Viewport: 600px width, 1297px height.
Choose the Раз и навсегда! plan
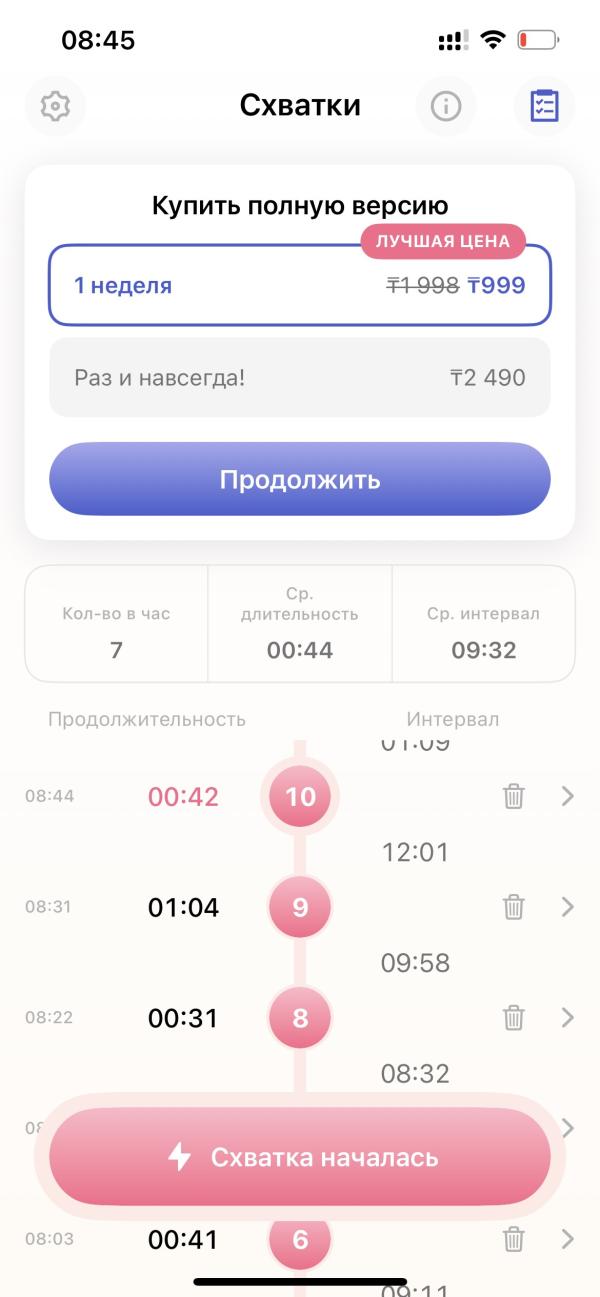300,378
